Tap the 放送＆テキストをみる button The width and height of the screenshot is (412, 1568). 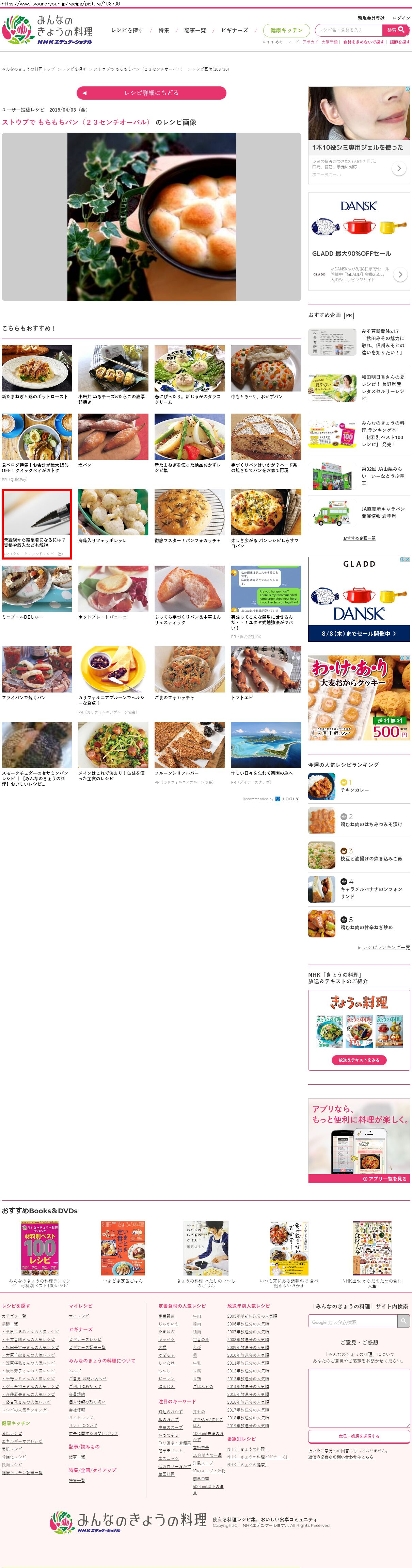(359, 1060)
